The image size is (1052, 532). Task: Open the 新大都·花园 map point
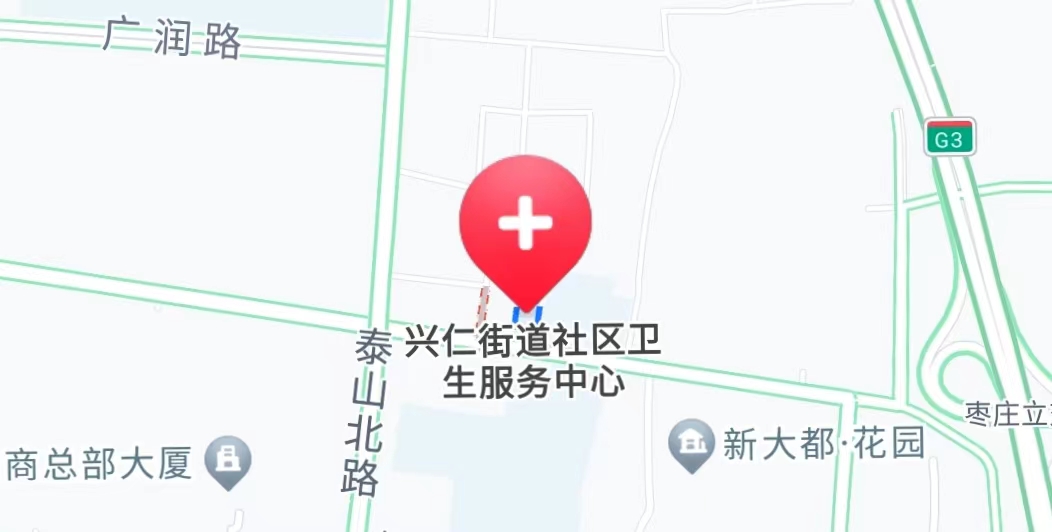tap(690, 443)
